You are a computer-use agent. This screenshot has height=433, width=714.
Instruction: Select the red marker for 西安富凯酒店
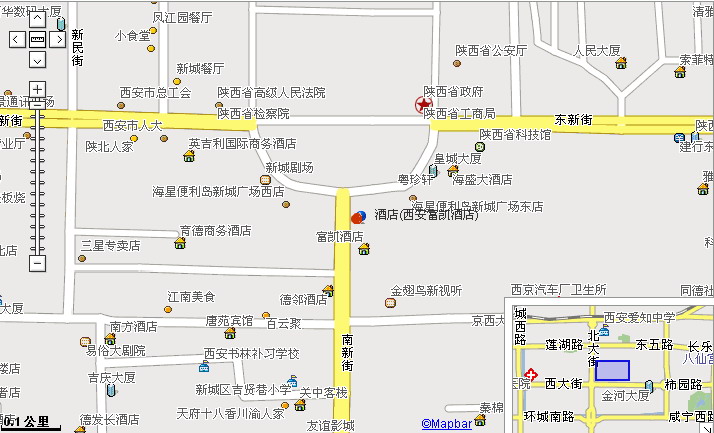pos(357,217)
